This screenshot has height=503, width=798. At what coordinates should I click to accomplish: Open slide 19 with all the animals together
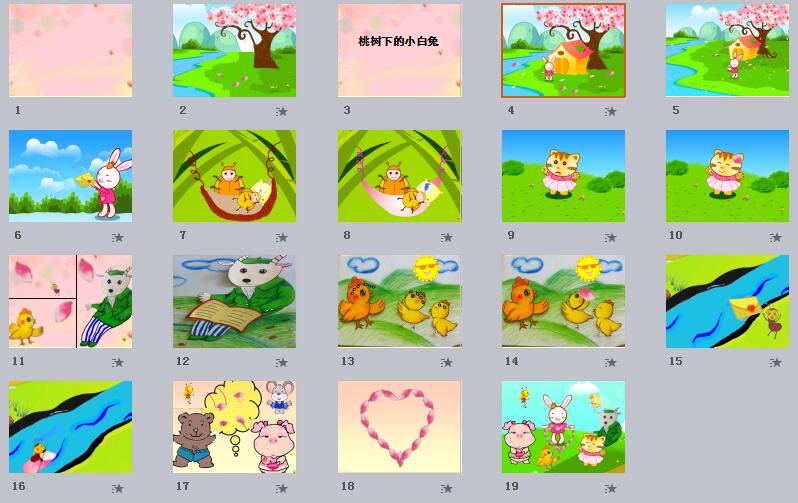pos(563,426)
